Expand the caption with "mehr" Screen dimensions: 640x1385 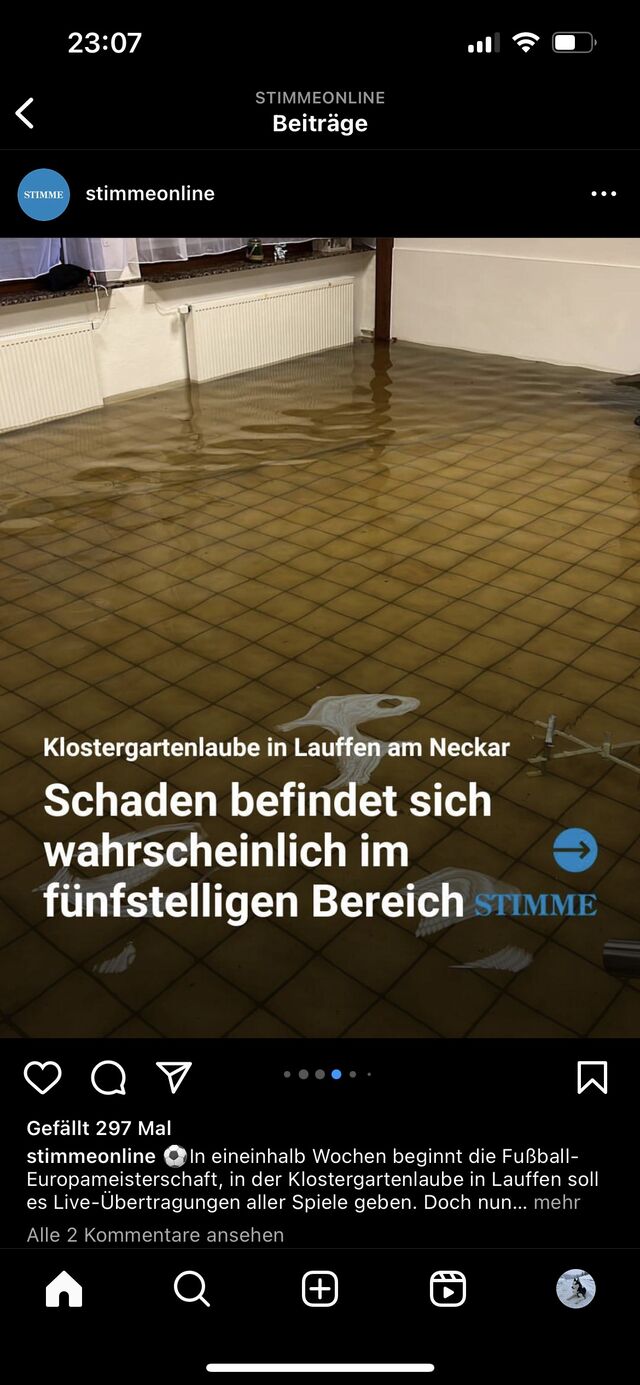click(557, 1202)
